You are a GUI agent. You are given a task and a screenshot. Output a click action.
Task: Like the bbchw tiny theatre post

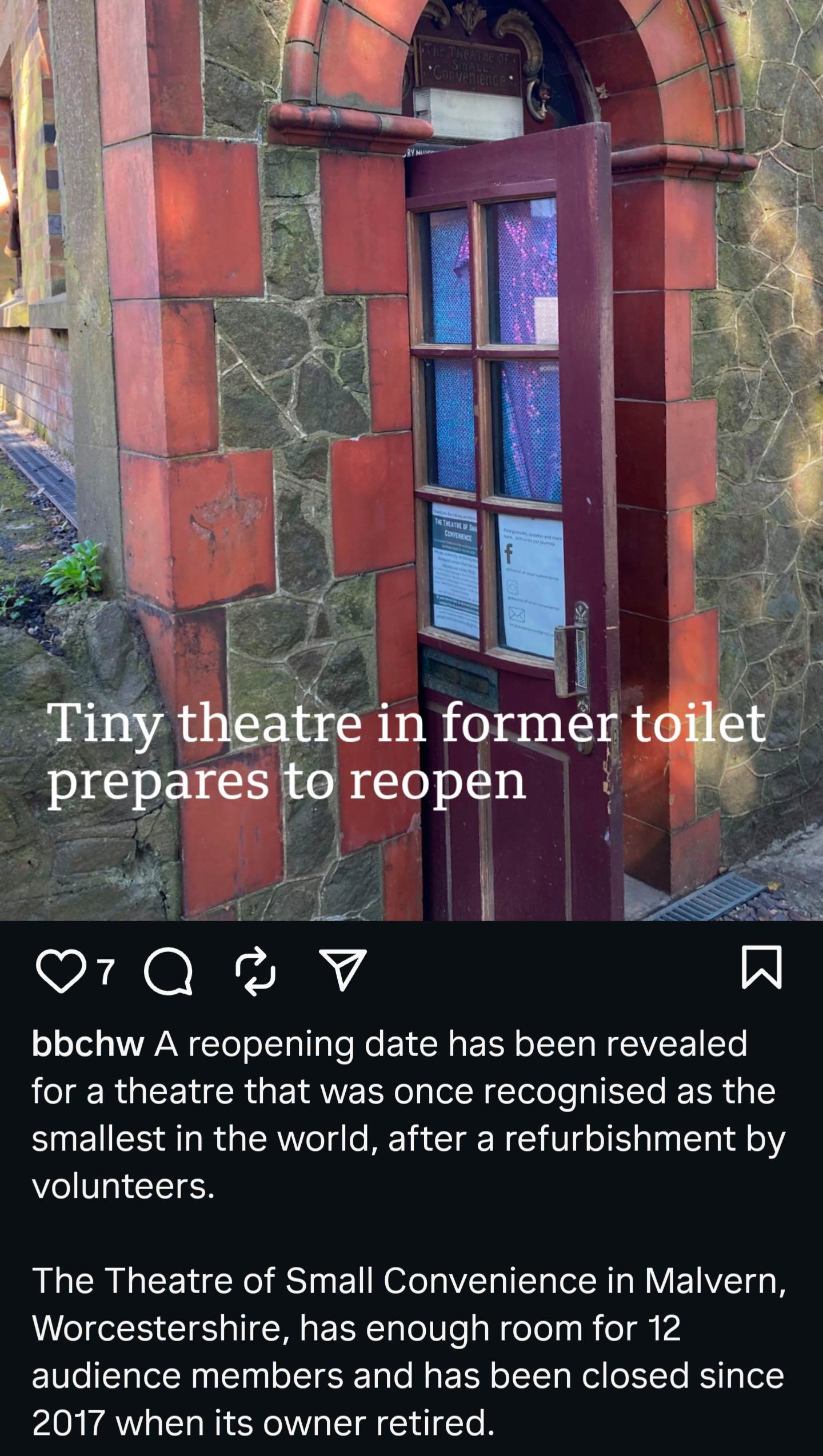[x=61, y=971]
